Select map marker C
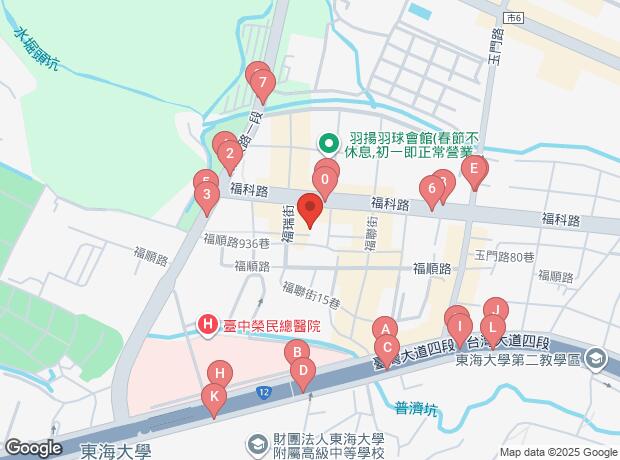 (387, 348)
